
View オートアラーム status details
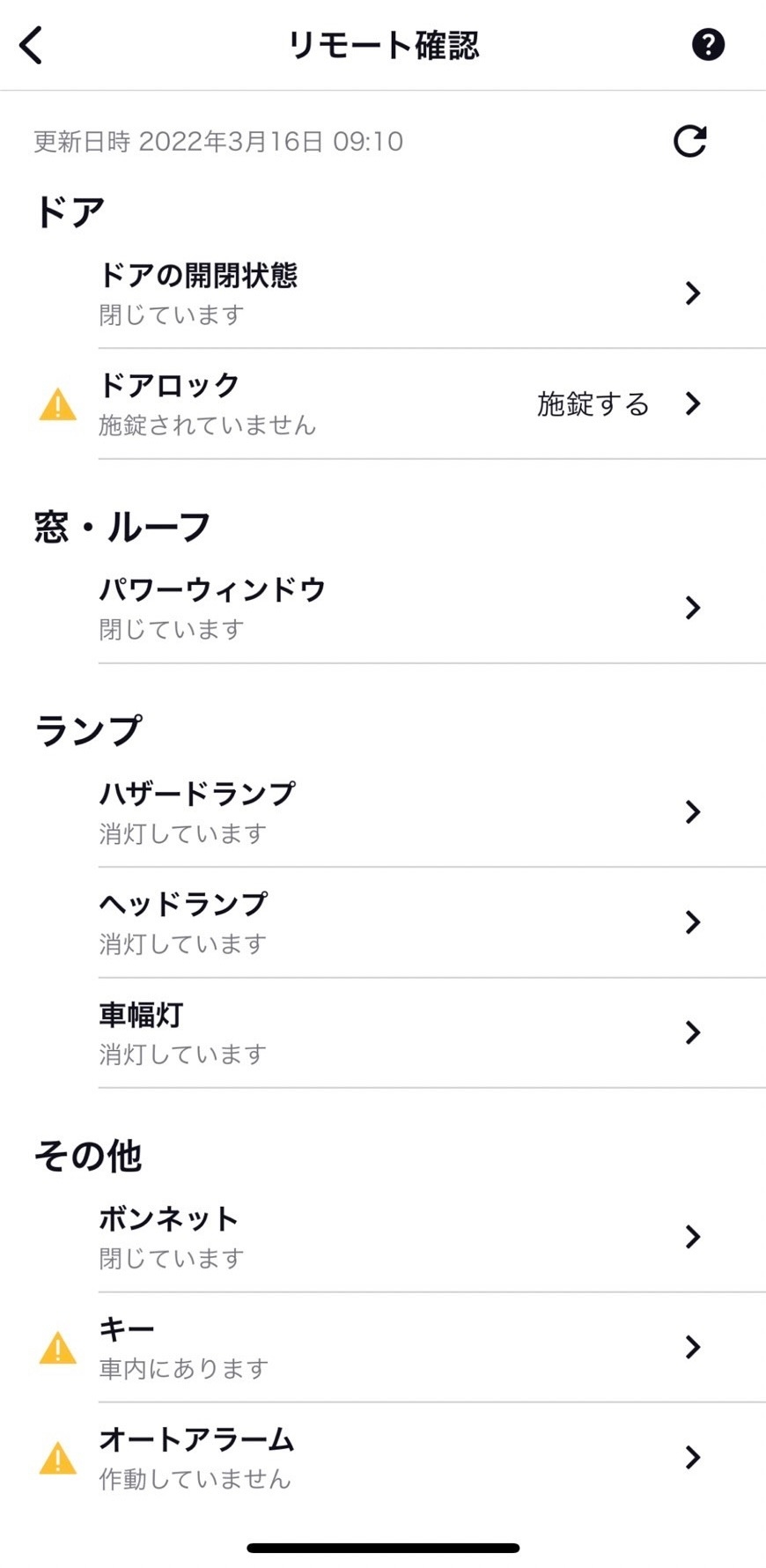pos(383,1457)
